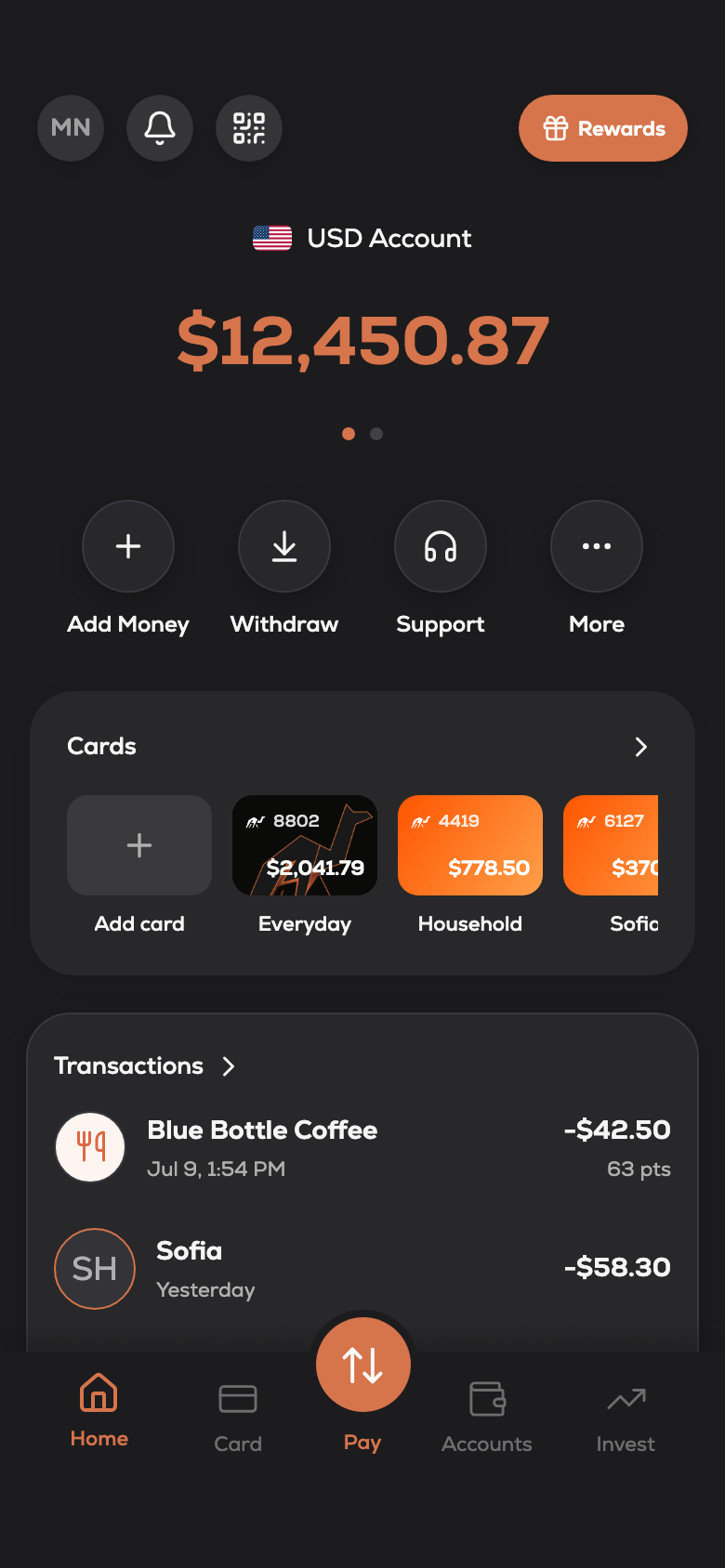Open the QR code scanner
The height and width of the screenshot is (1568, 725).
coord(249,128)
